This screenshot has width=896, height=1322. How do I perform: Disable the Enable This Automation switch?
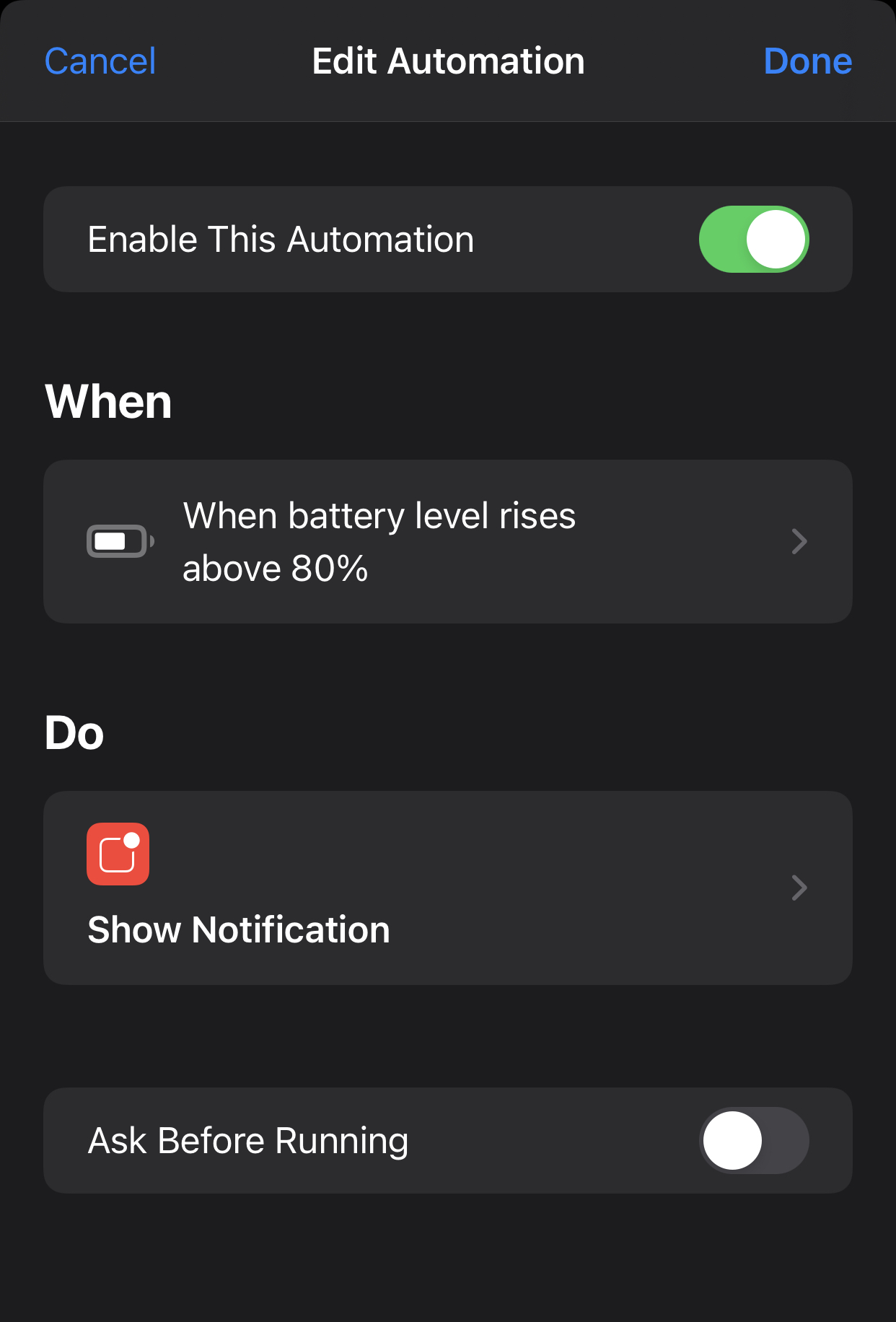pos(753,240)
